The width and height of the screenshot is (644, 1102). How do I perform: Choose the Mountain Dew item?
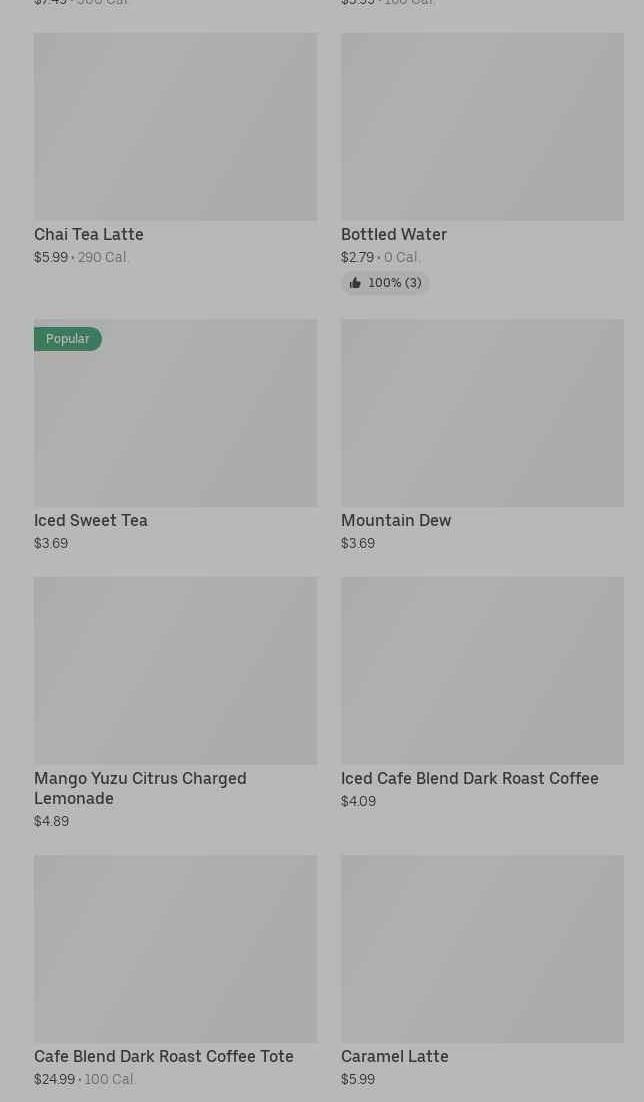[x=482, y=435]
